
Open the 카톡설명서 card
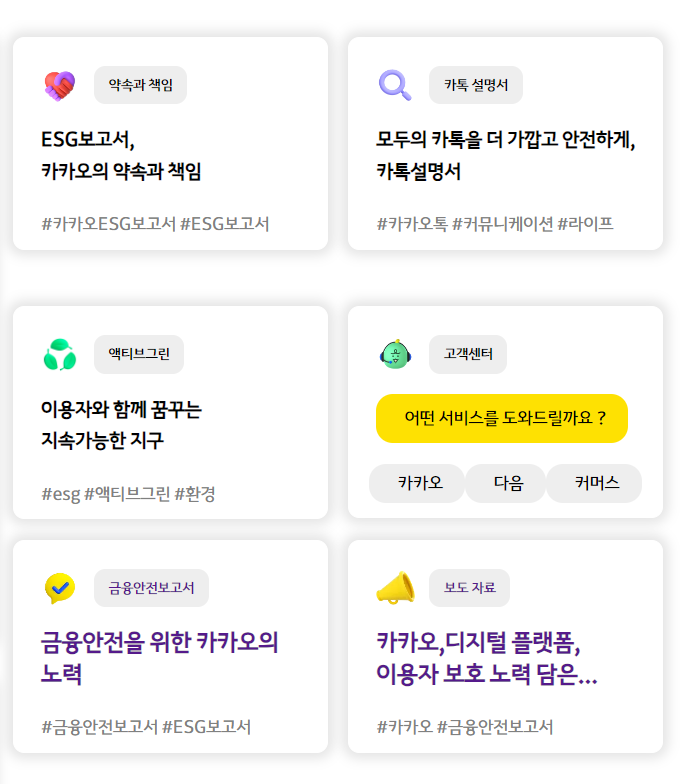coord(505,155)
